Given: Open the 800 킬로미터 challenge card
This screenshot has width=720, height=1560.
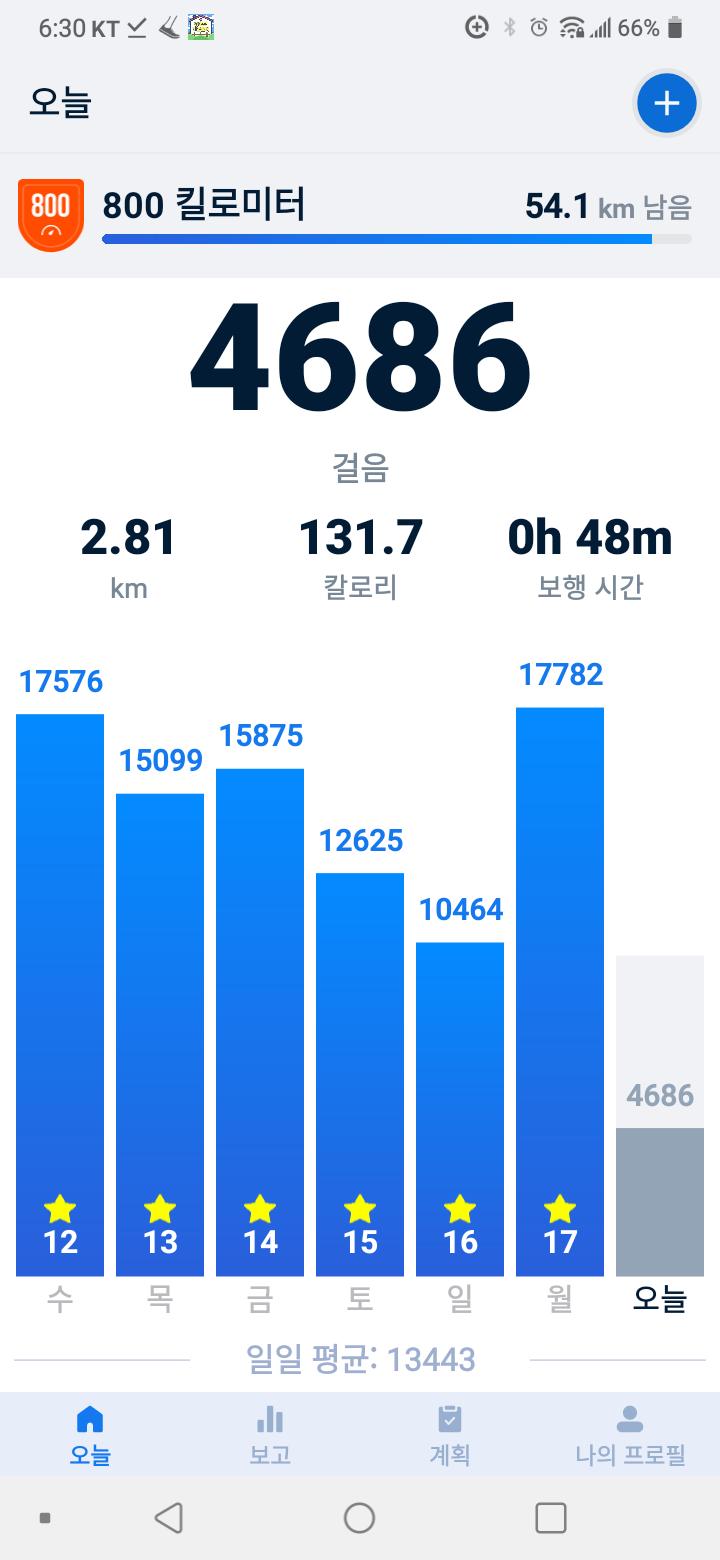Looking at the screenshot, I should (x=360, y=215).
